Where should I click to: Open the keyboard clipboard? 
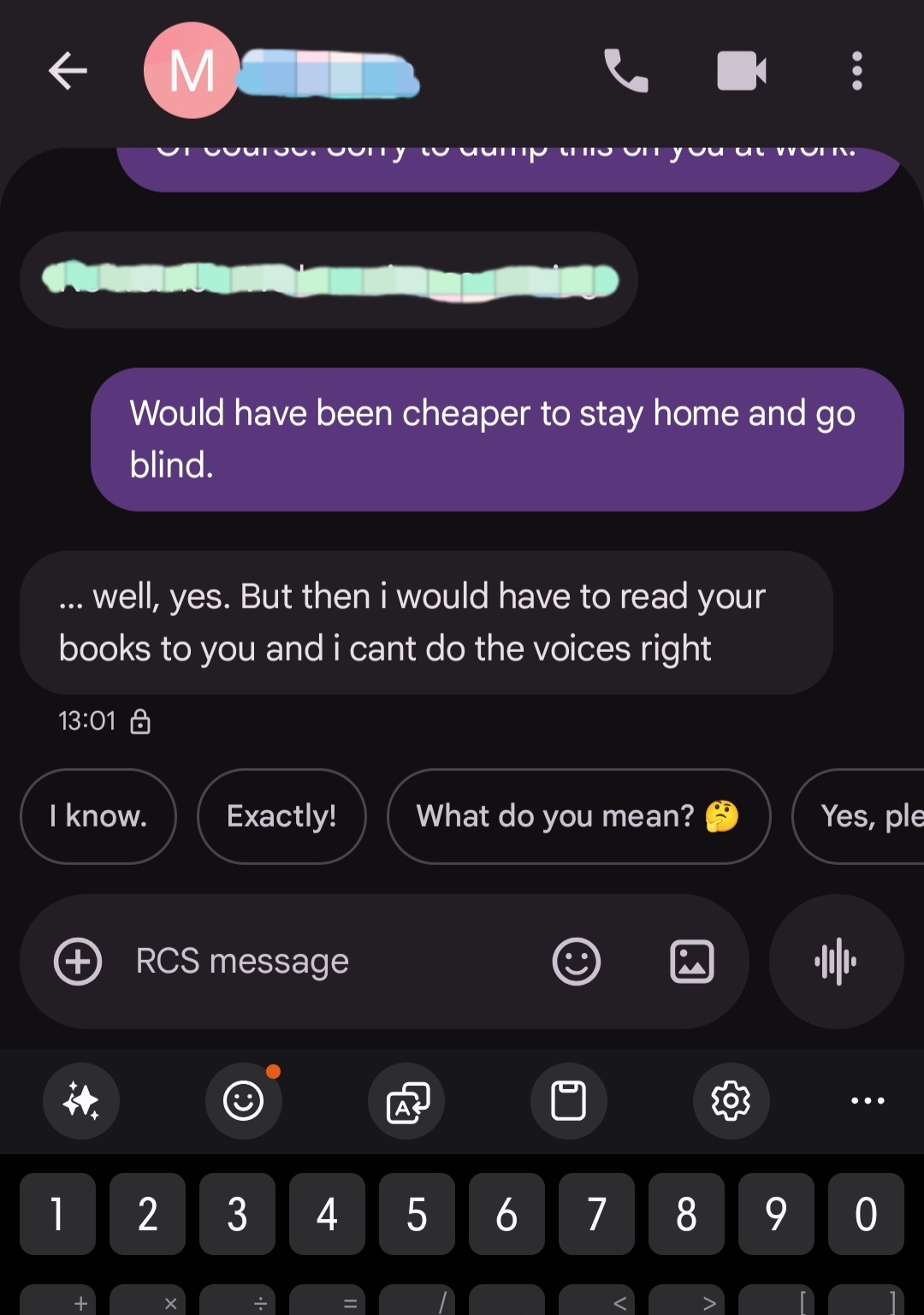[569, 1101]
